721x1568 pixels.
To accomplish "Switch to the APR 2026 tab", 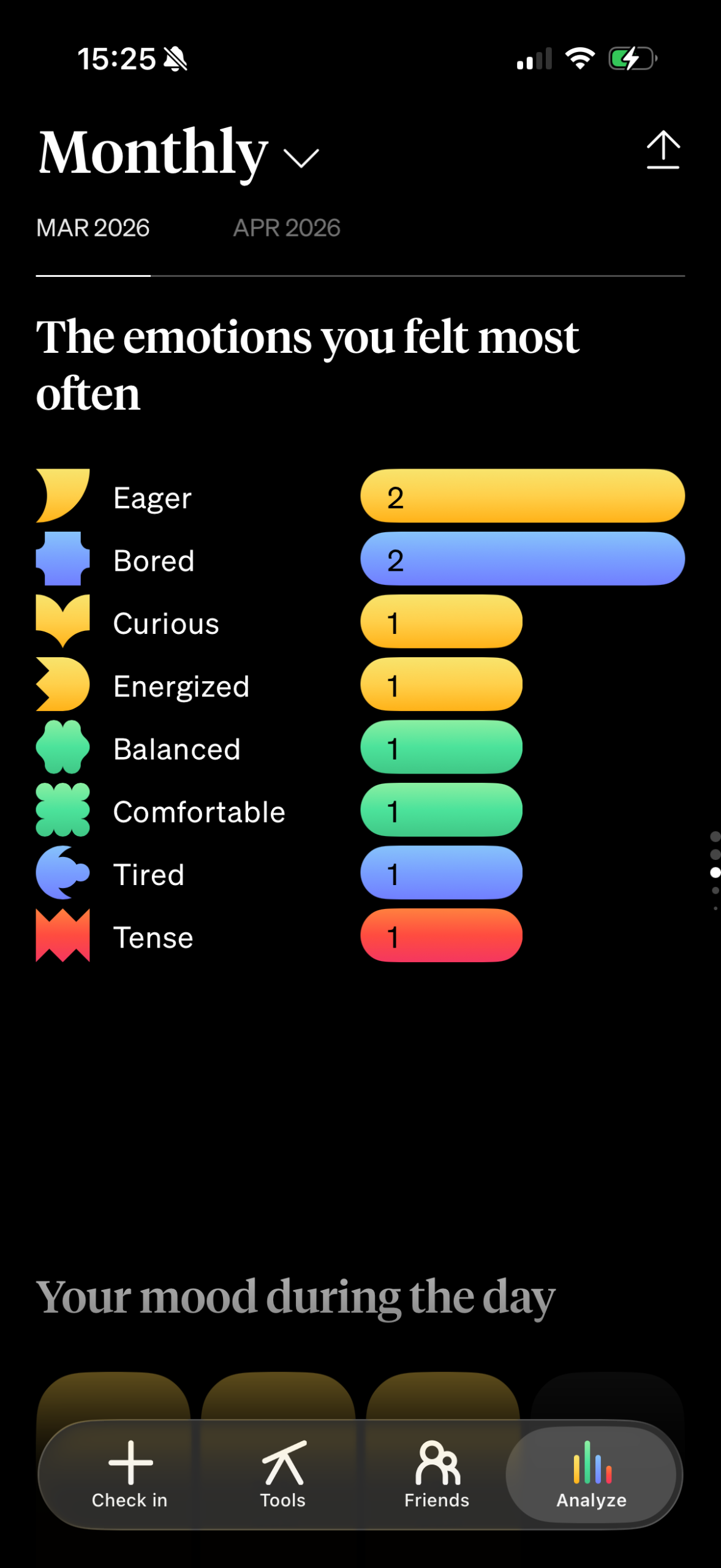I will click(x=286, y=228).
